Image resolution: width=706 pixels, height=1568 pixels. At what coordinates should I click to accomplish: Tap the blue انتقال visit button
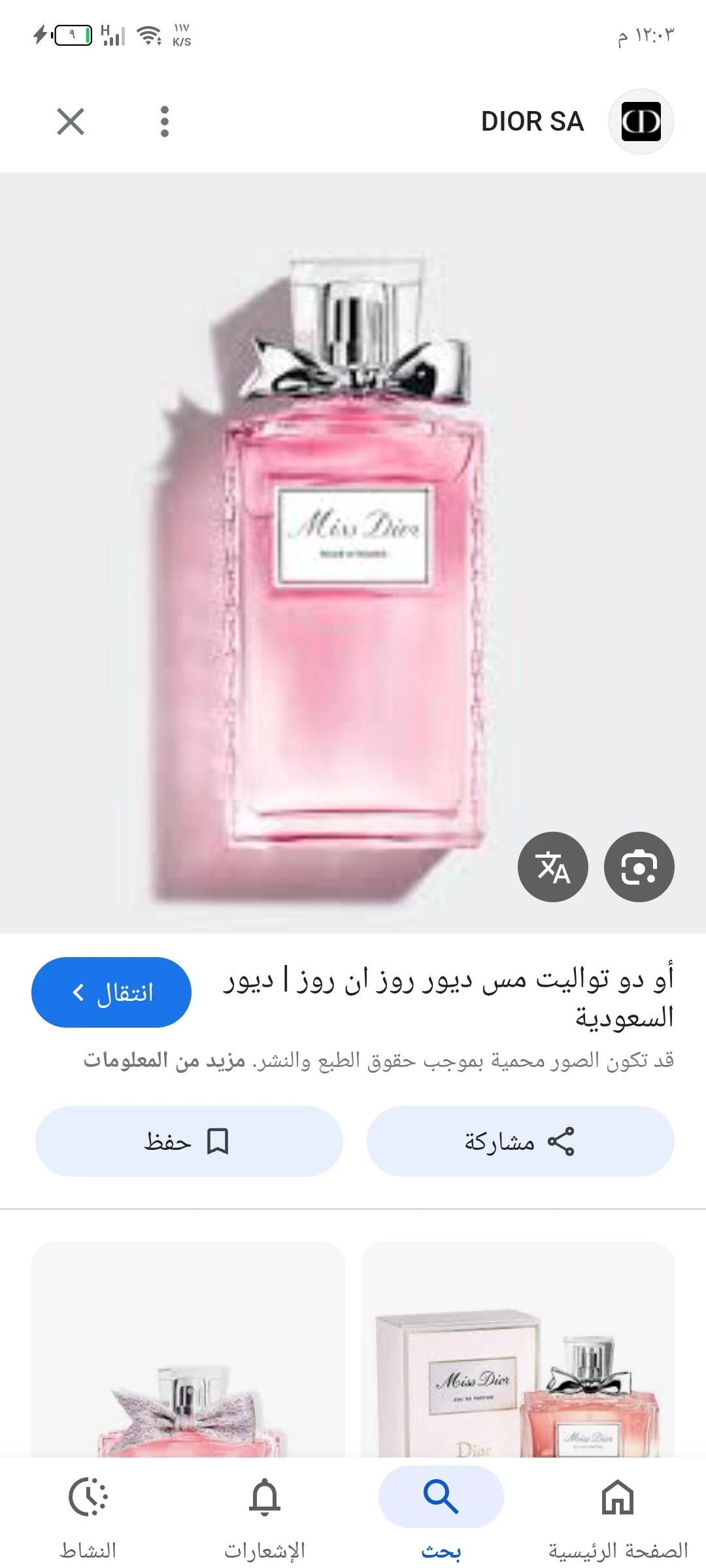click(x=112, y=992)
